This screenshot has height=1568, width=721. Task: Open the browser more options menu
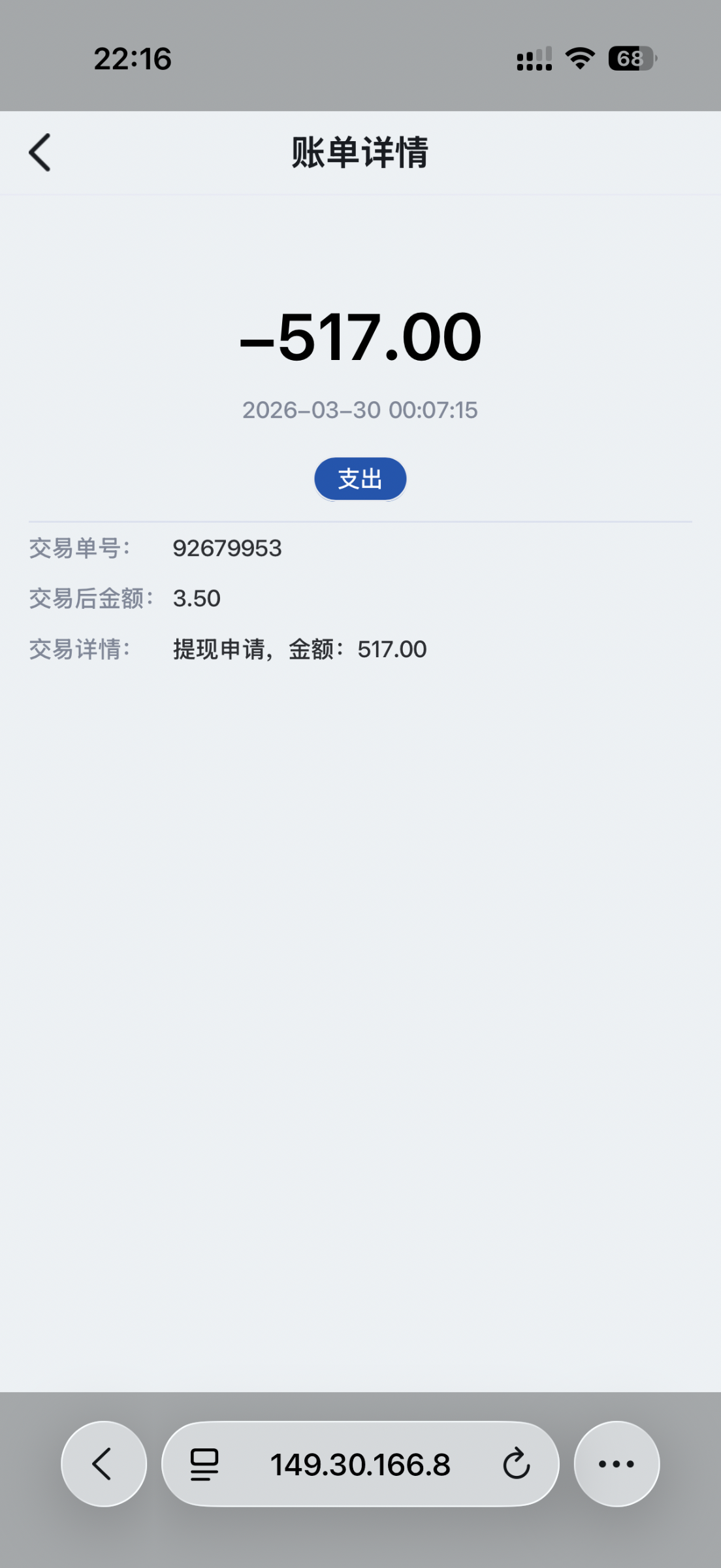617,1465
